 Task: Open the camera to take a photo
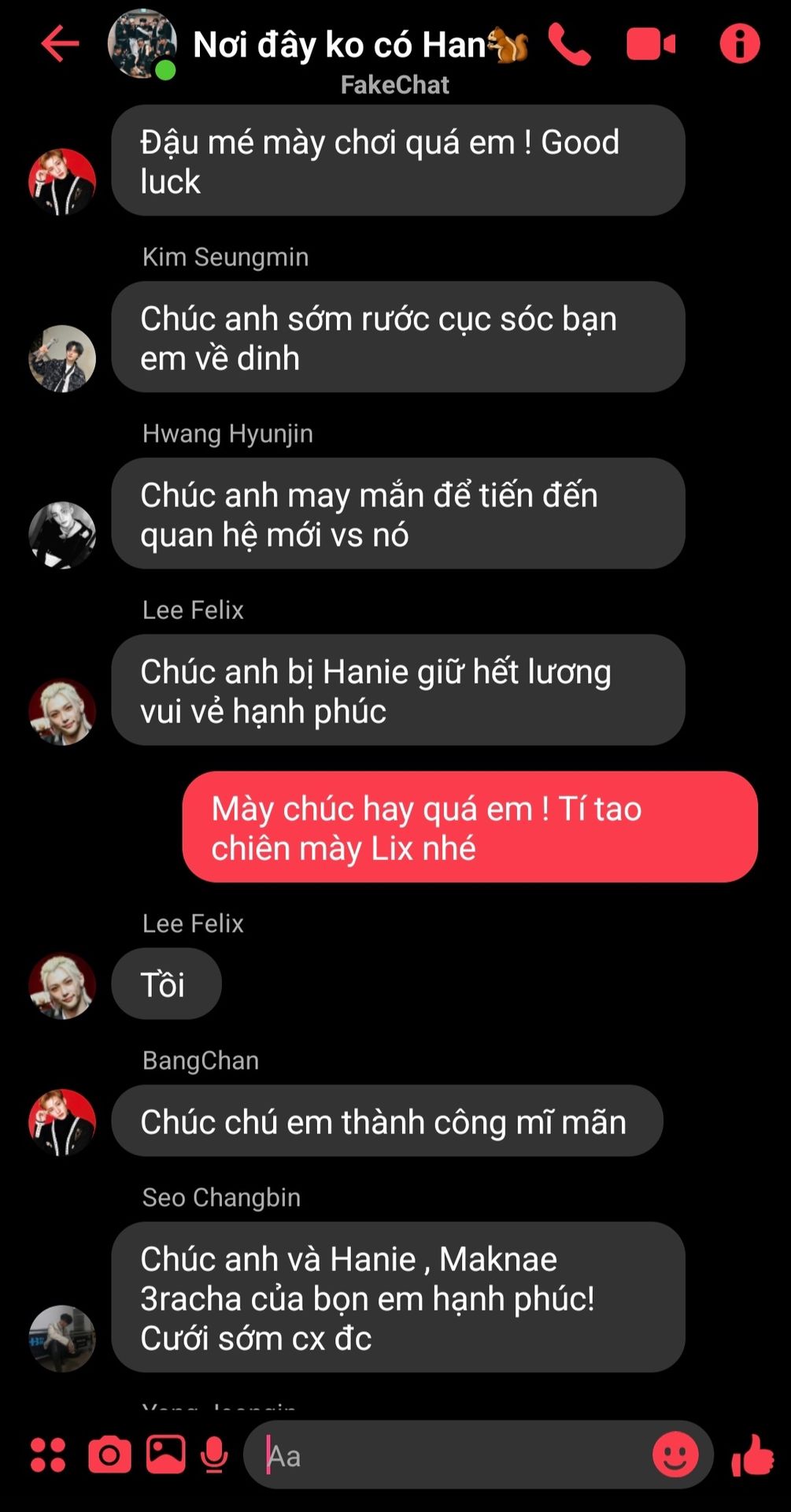(x=109, y=1455)
